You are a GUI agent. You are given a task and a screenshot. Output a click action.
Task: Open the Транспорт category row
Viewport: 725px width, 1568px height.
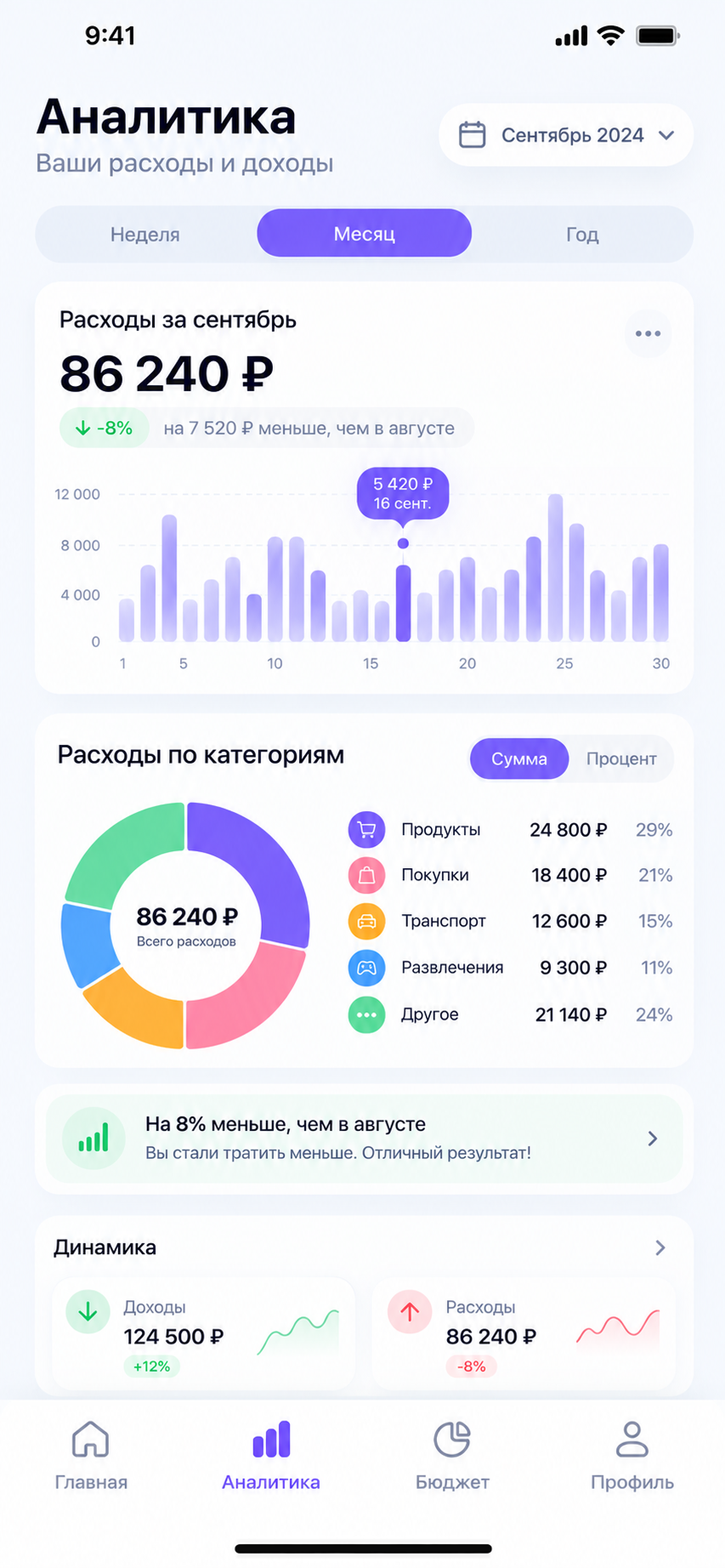tap(510, 921)
